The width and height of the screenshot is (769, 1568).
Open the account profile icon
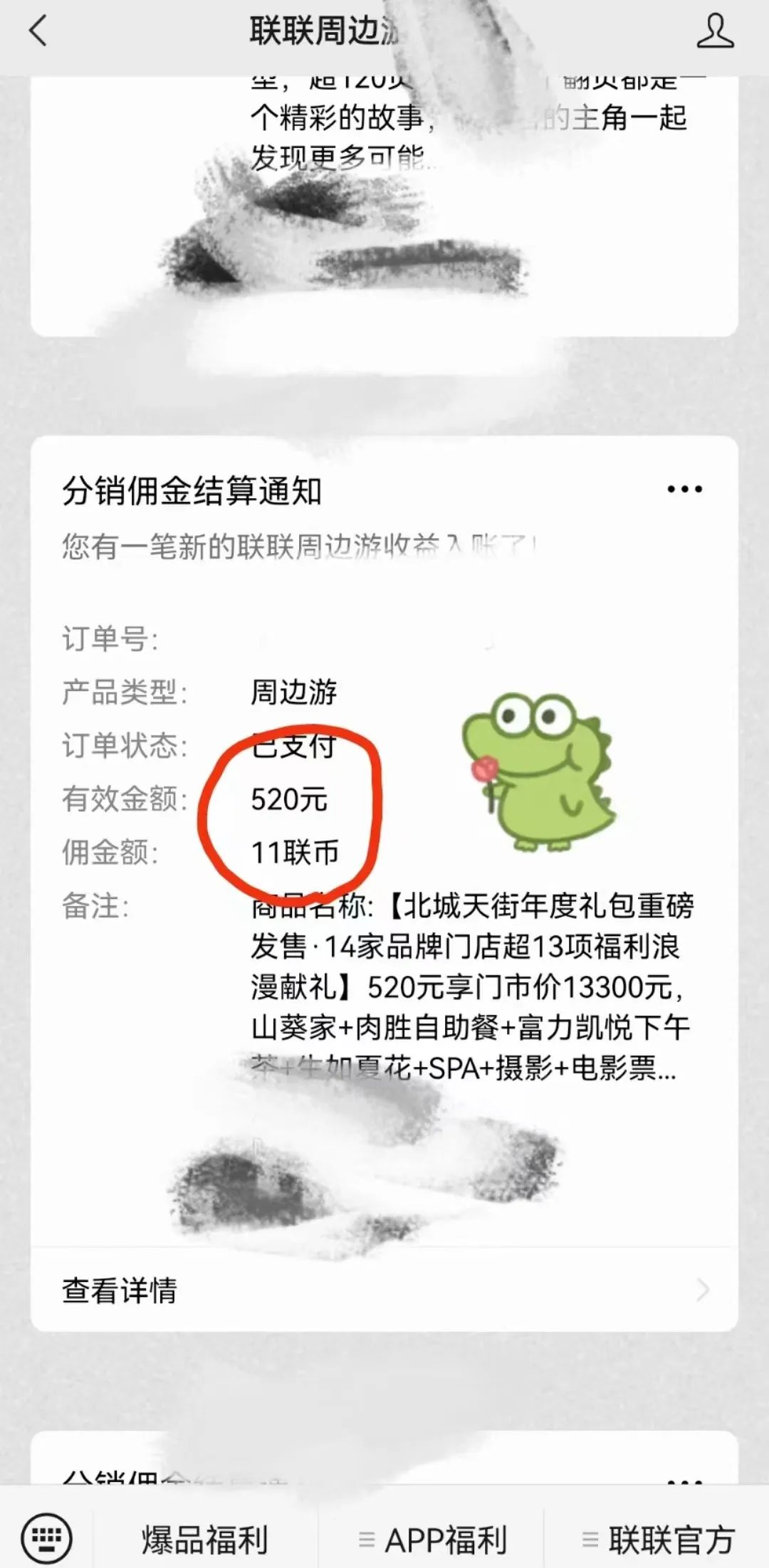[x=715, y=32]
